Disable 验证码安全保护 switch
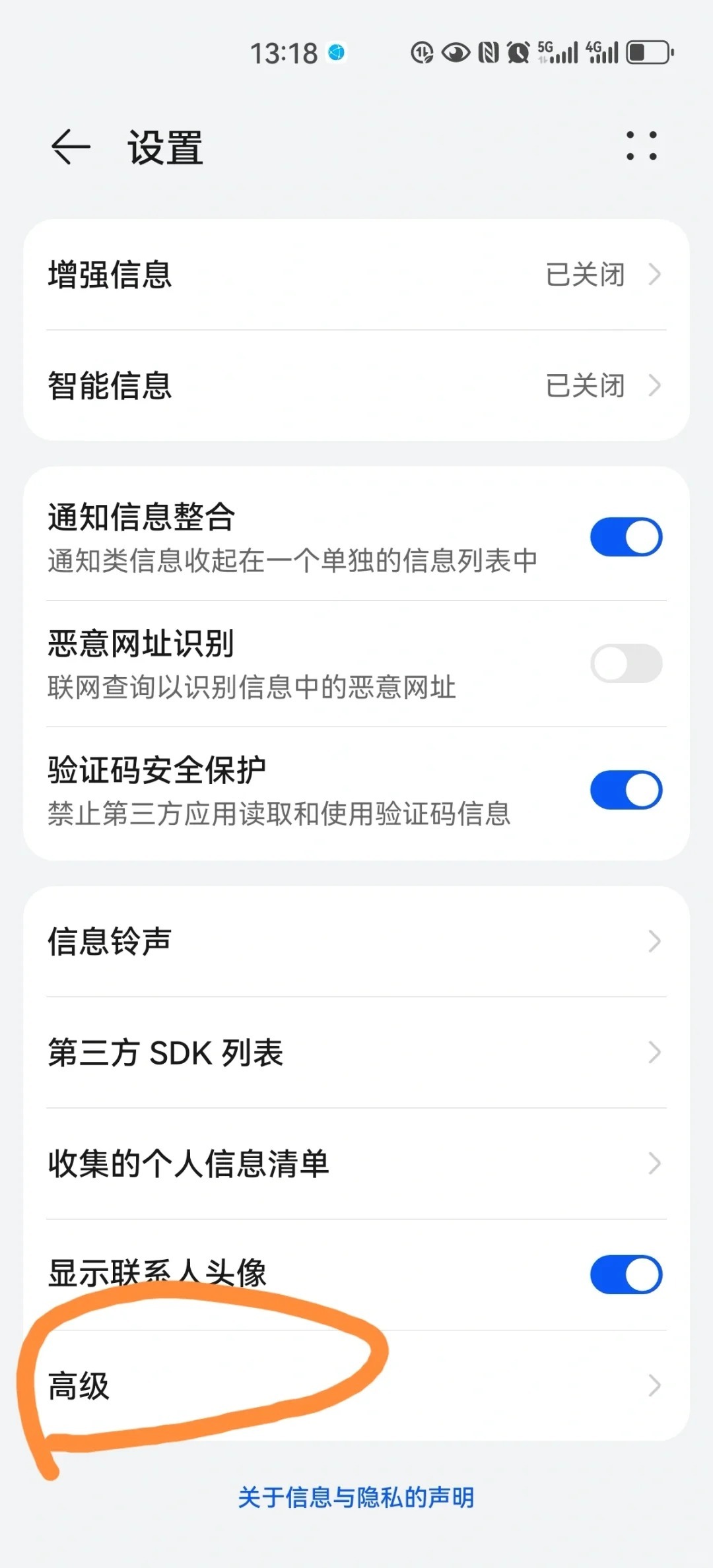This screenshot has height=1568, width=713. (626, 790)
